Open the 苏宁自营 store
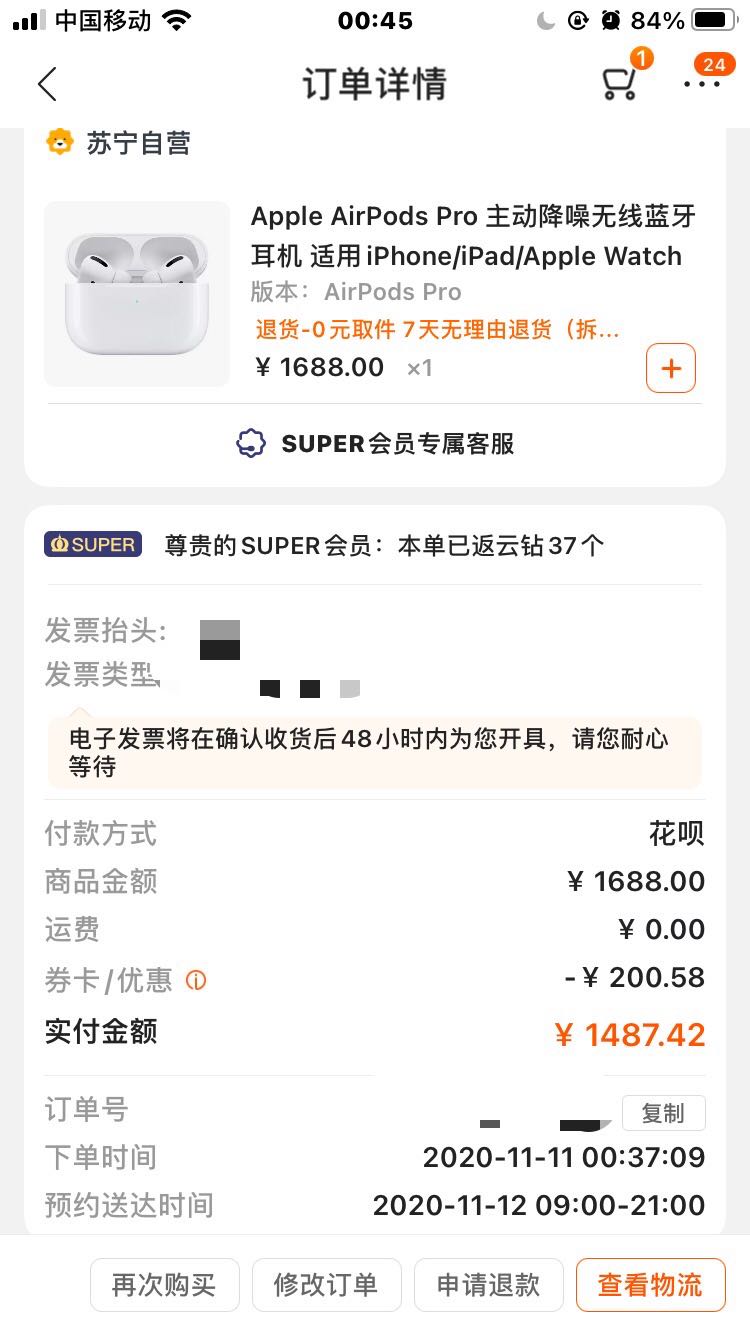 (120, 143)
